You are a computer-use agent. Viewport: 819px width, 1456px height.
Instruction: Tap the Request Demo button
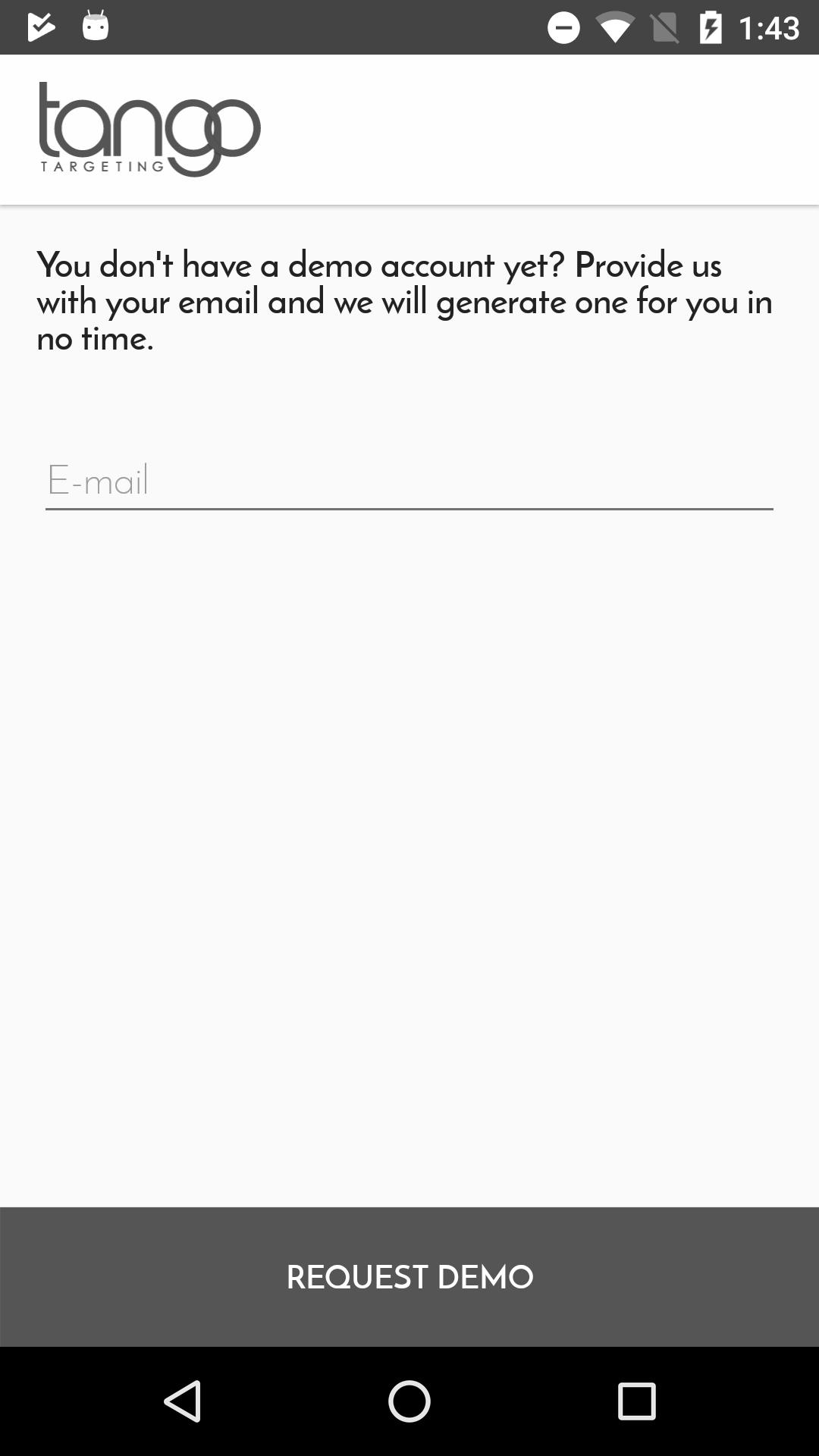409,1277
